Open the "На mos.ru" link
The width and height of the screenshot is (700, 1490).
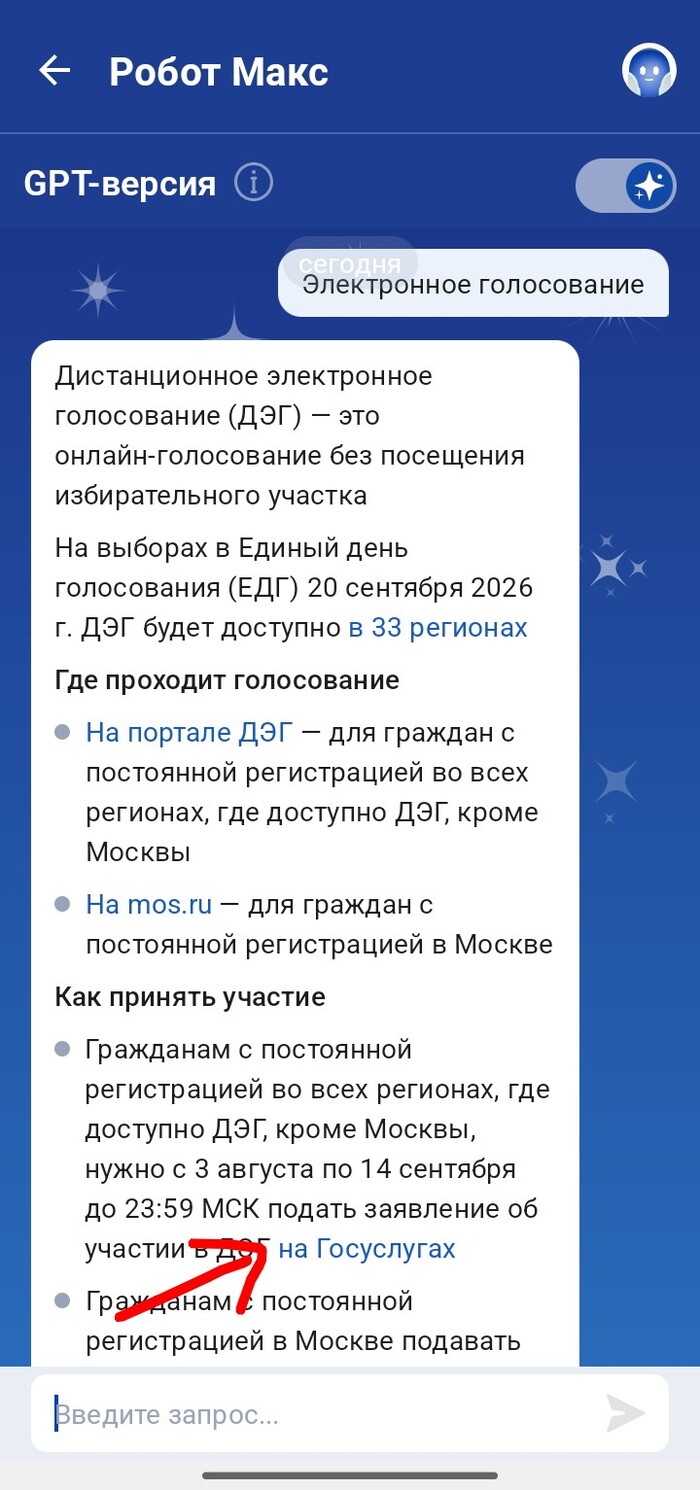point(149,905)
